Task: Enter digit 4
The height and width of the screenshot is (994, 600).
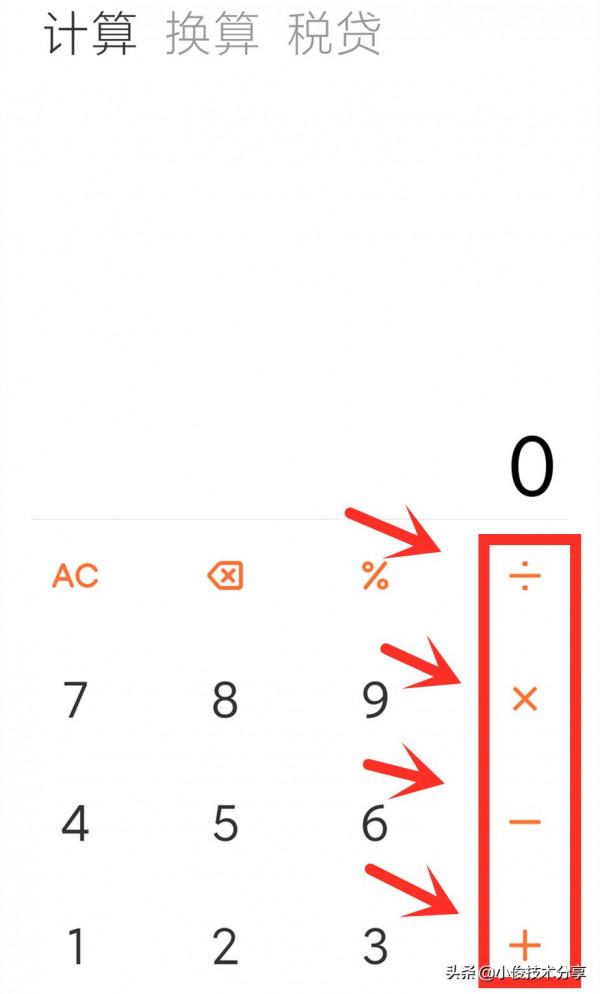Action: [x=76, y=823]
